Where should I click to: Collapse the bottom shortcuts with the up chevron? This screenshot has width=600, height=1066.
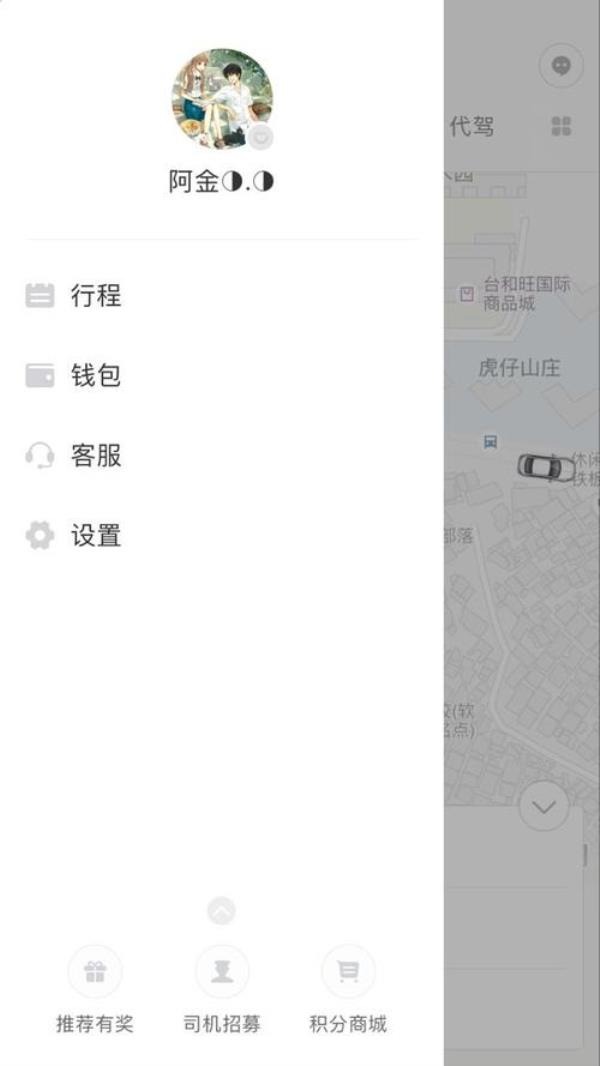point(221,911)
